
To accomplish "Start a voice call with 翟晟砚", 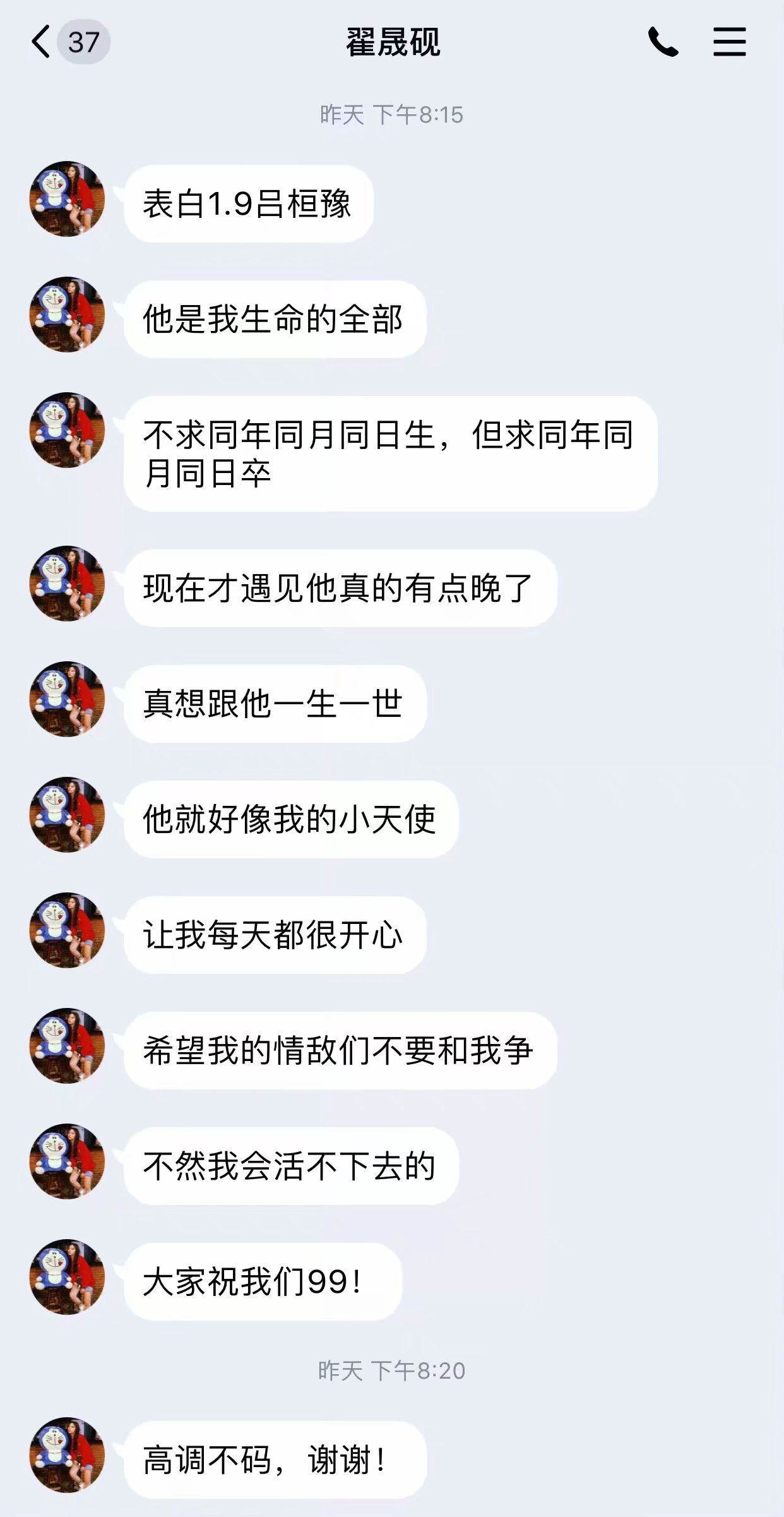I will pos(663,42).
